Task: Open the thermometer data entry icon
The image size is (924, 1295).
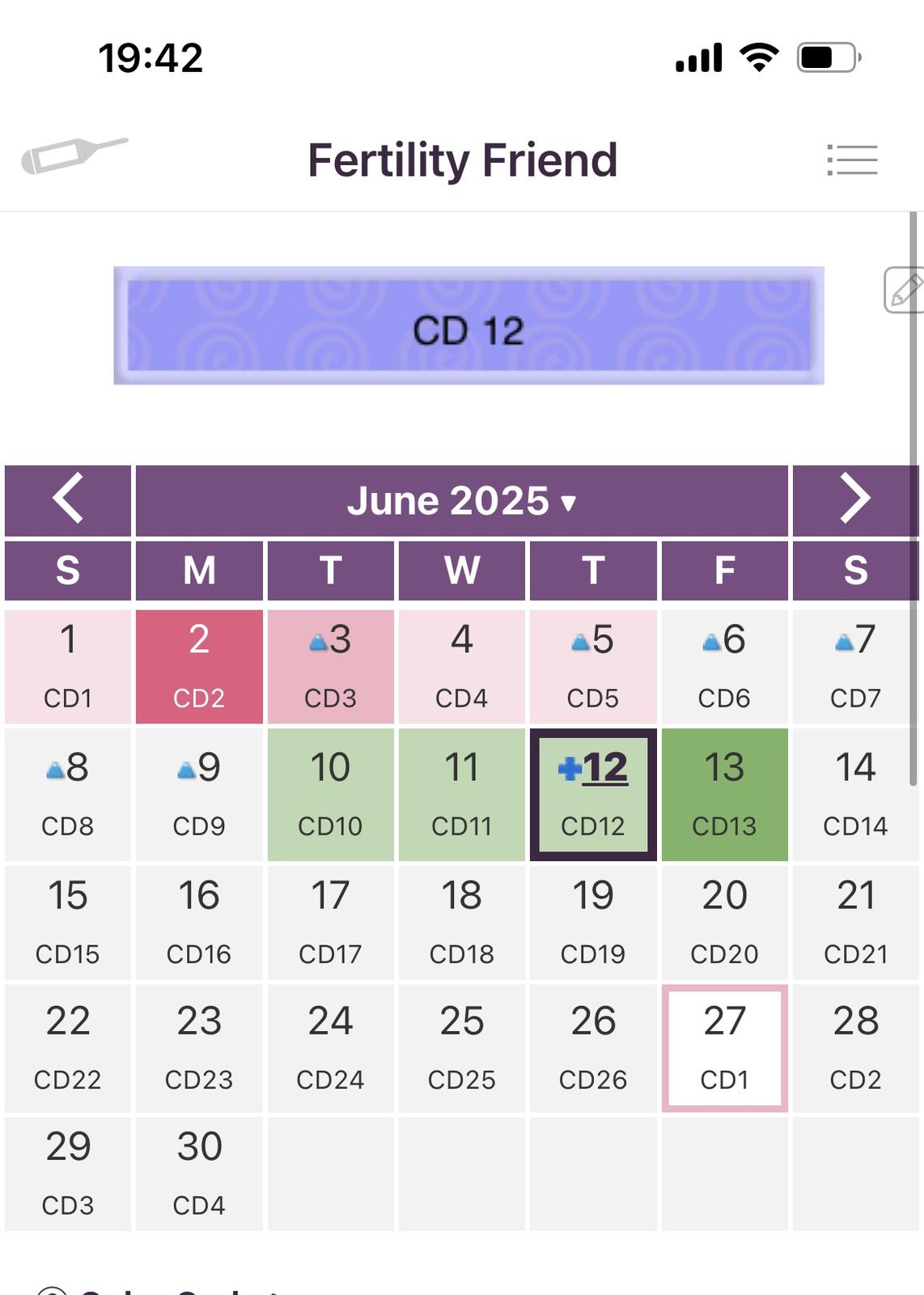Action: pos(73,155)
